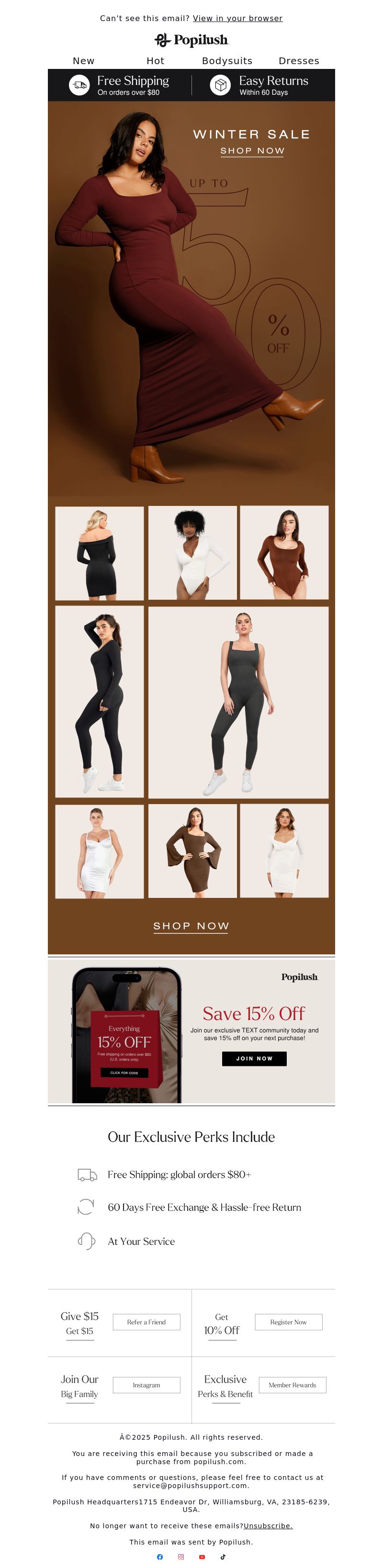Open the black off-shoulder dress product tile
Screen dimensions: 383x1568
click(x=99, y=553)
